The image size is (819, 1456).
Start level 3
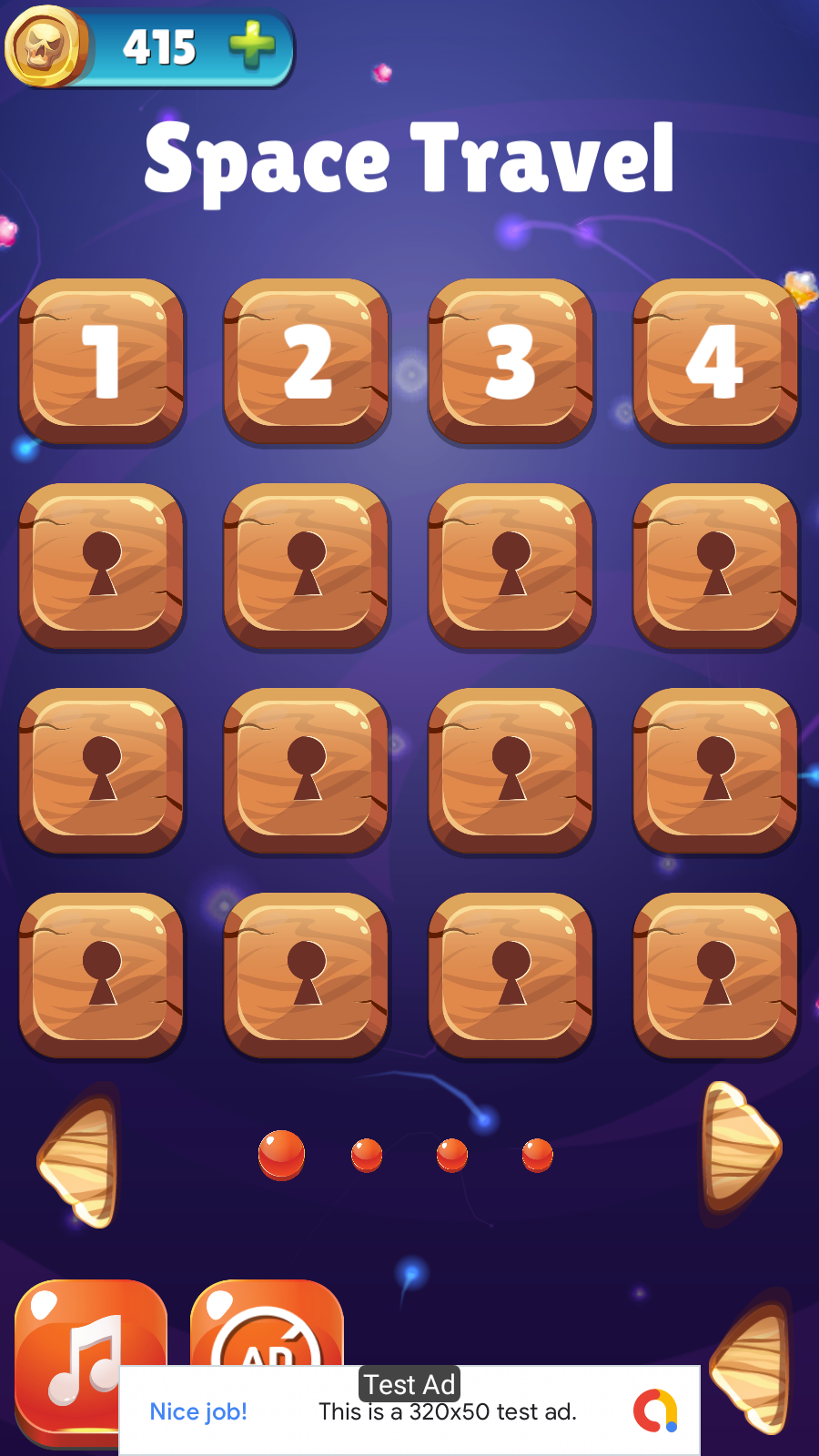pyautogui.click(x=511, y=361)
